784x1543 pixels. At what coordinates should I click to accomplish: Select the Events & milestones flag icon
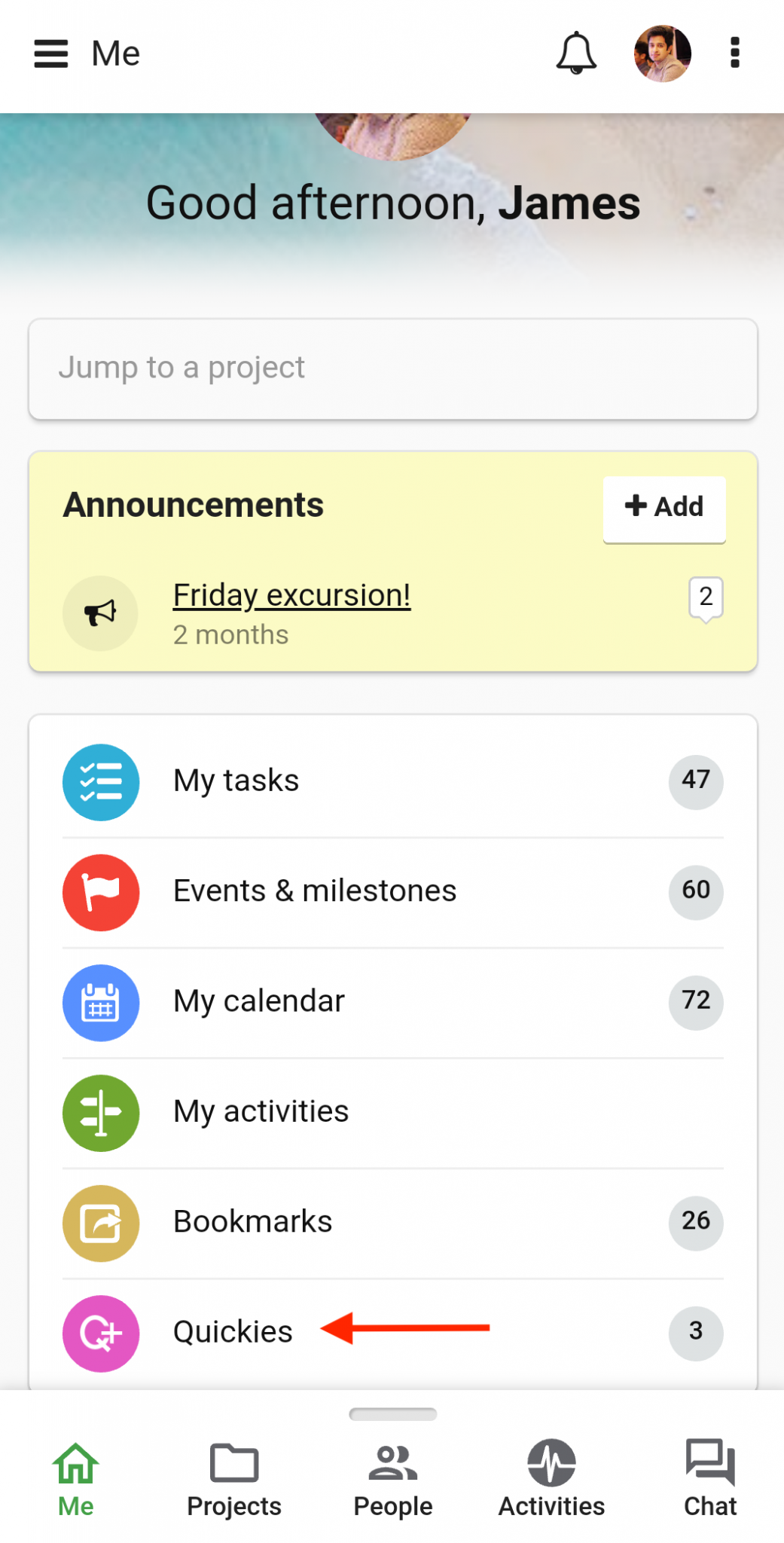[101, 892]
